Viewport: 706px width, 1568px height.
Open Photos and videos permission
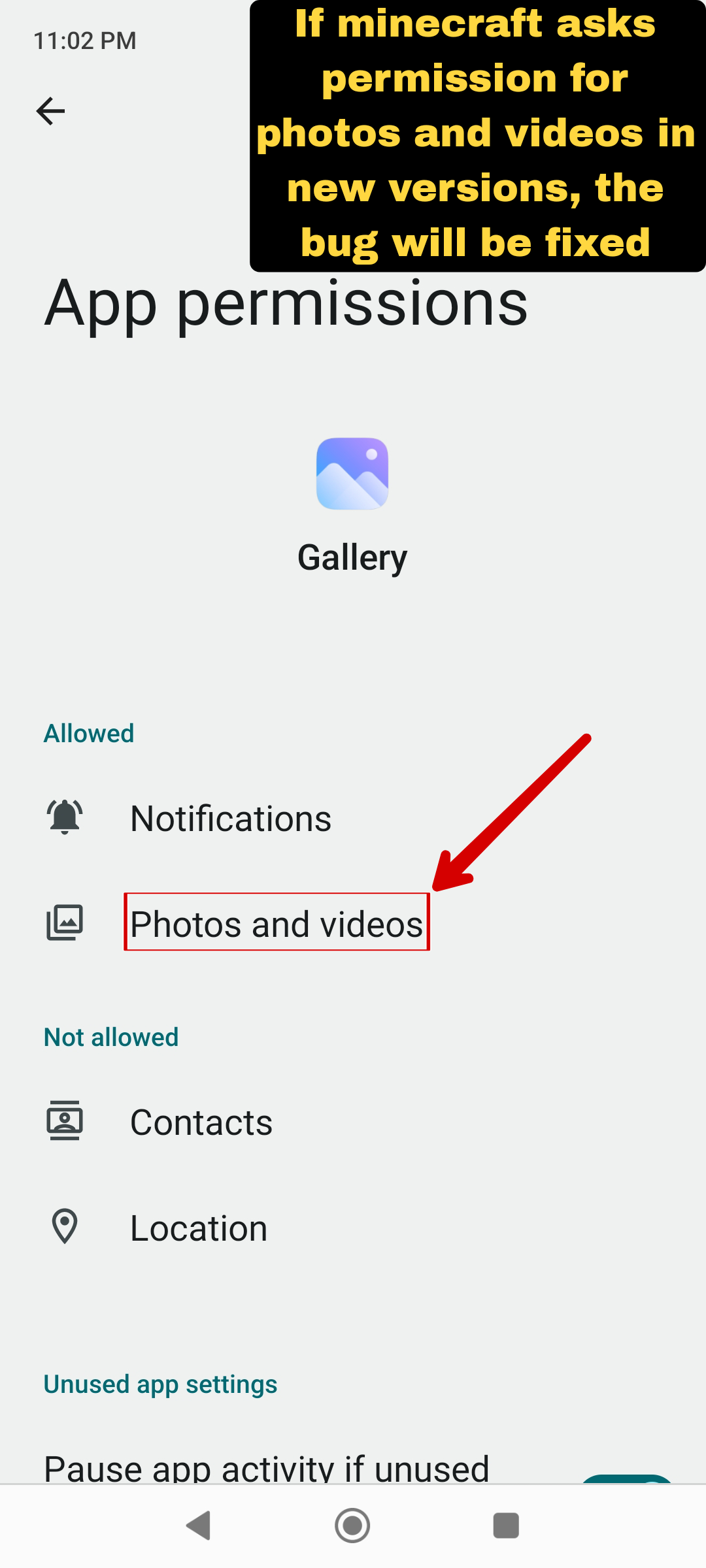pyautogui.click(x=277, y=923)
